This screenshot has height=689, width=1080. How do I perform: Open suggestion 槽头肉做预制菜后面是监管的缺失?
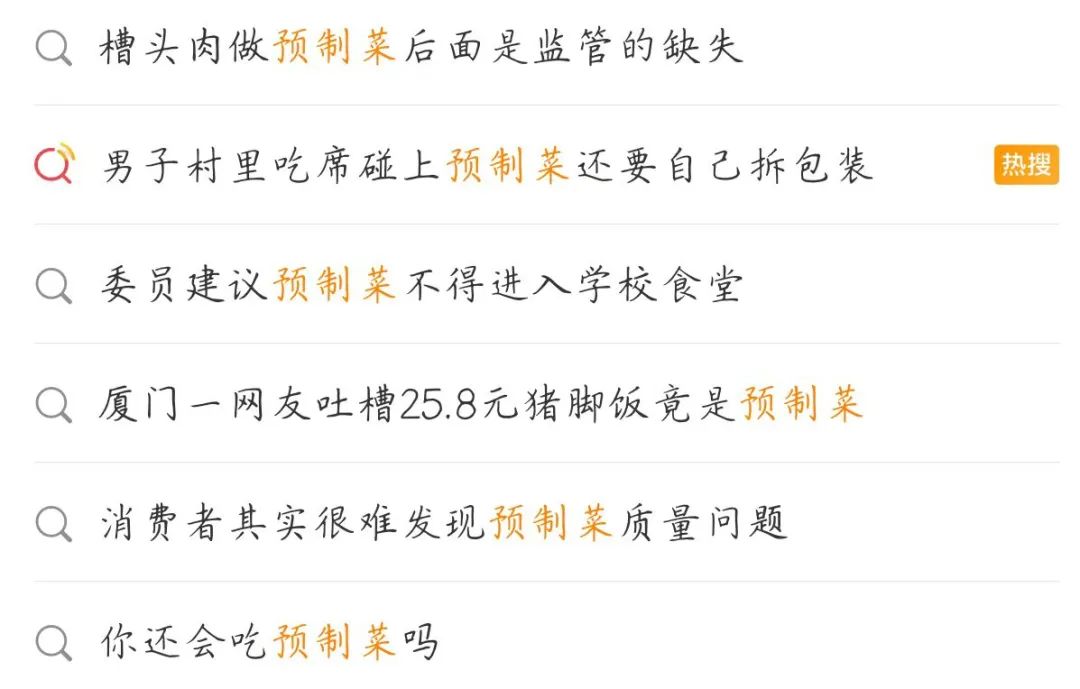[420, 48]
